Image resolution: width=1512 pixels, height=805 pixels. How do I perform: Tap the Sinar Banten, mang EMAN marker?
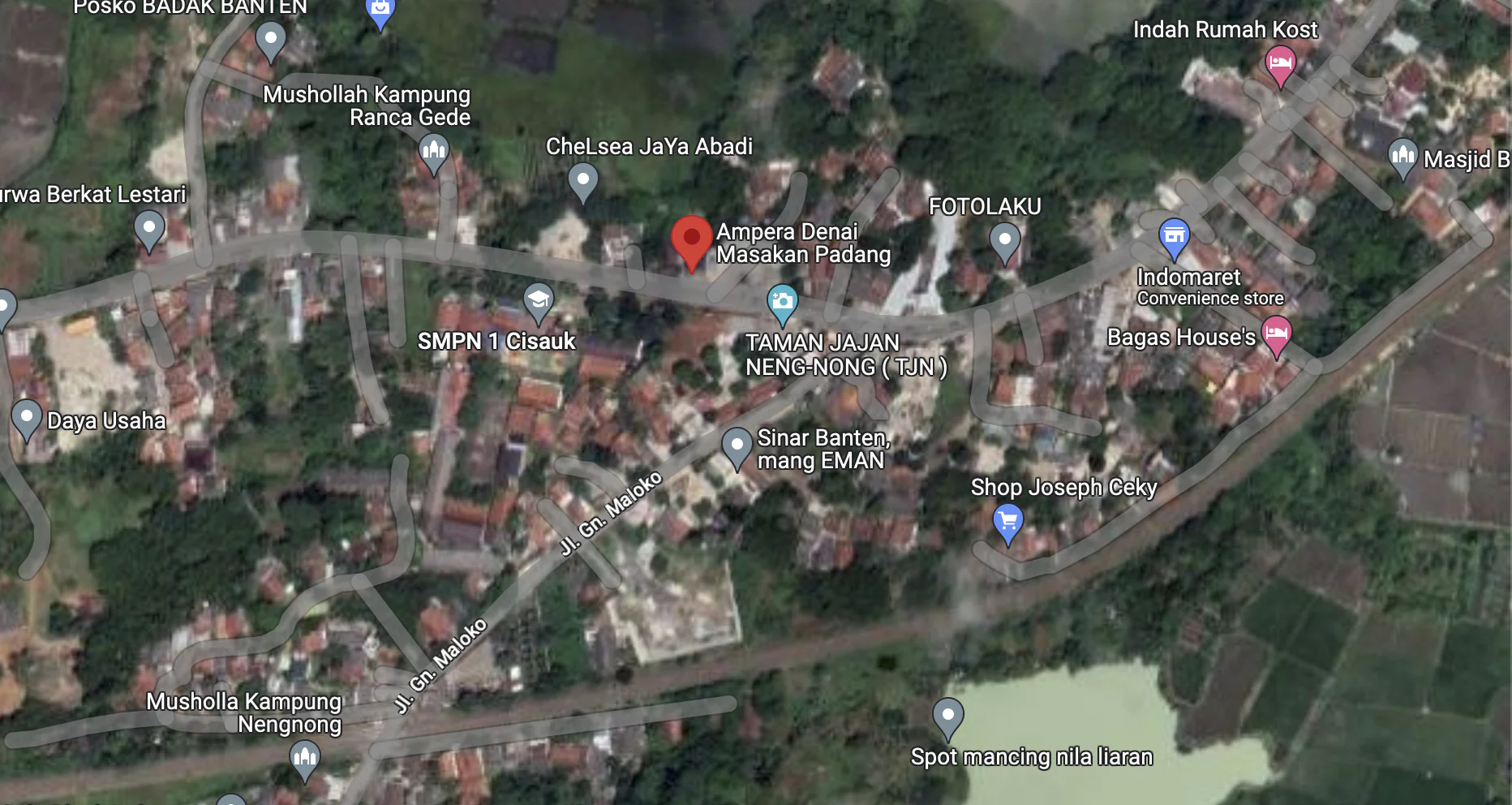coord(737,446)
